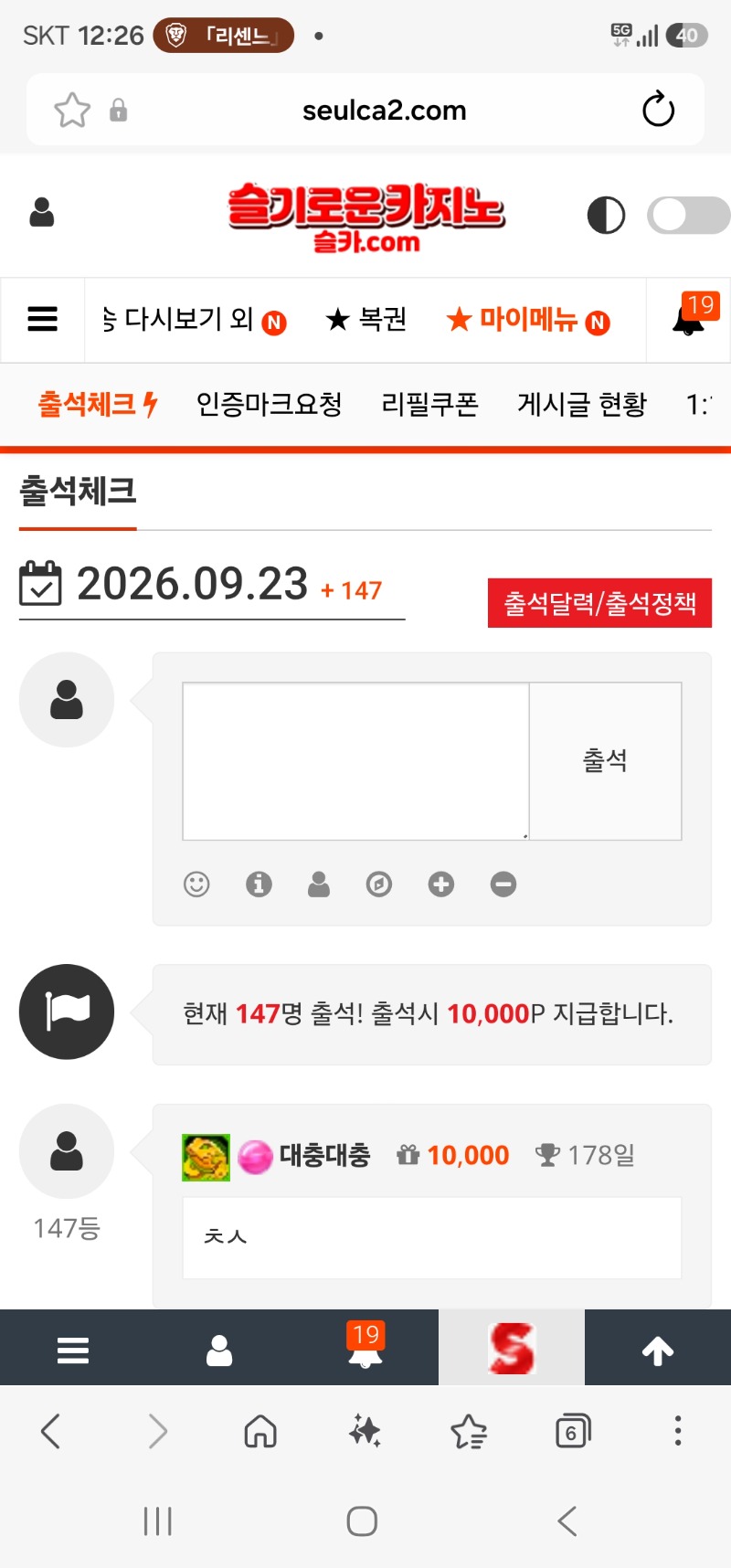
Task: Shrink the text box with the minus icon
Action: [503, 884]
